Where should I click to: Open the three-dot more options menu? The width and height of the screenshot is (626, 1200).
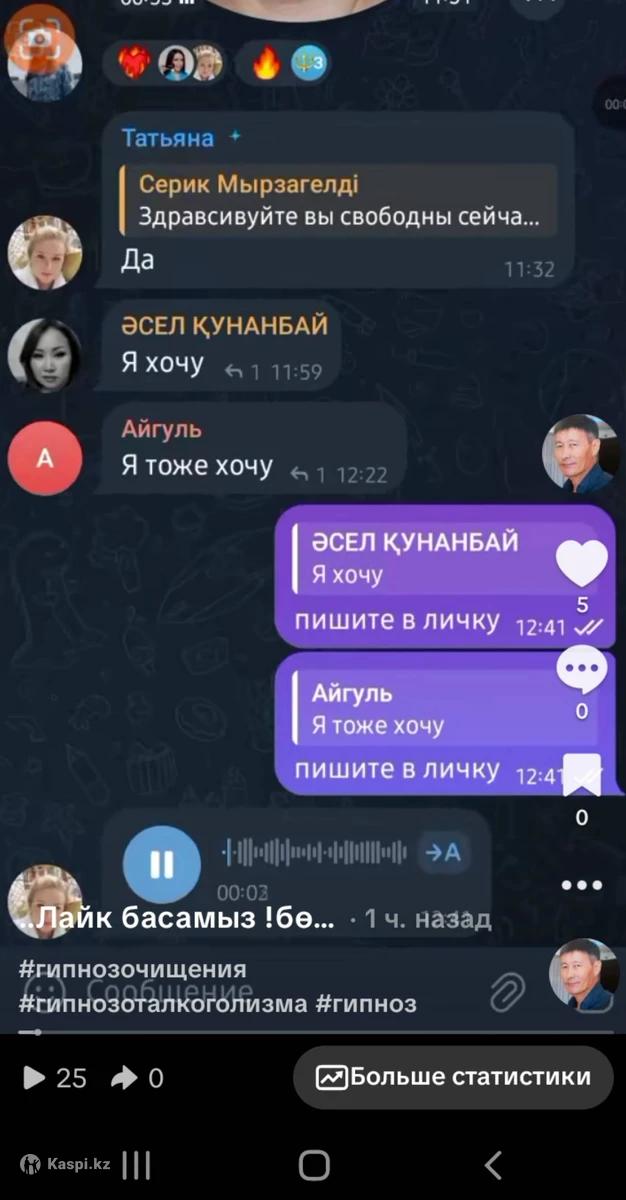pos(582,885)
